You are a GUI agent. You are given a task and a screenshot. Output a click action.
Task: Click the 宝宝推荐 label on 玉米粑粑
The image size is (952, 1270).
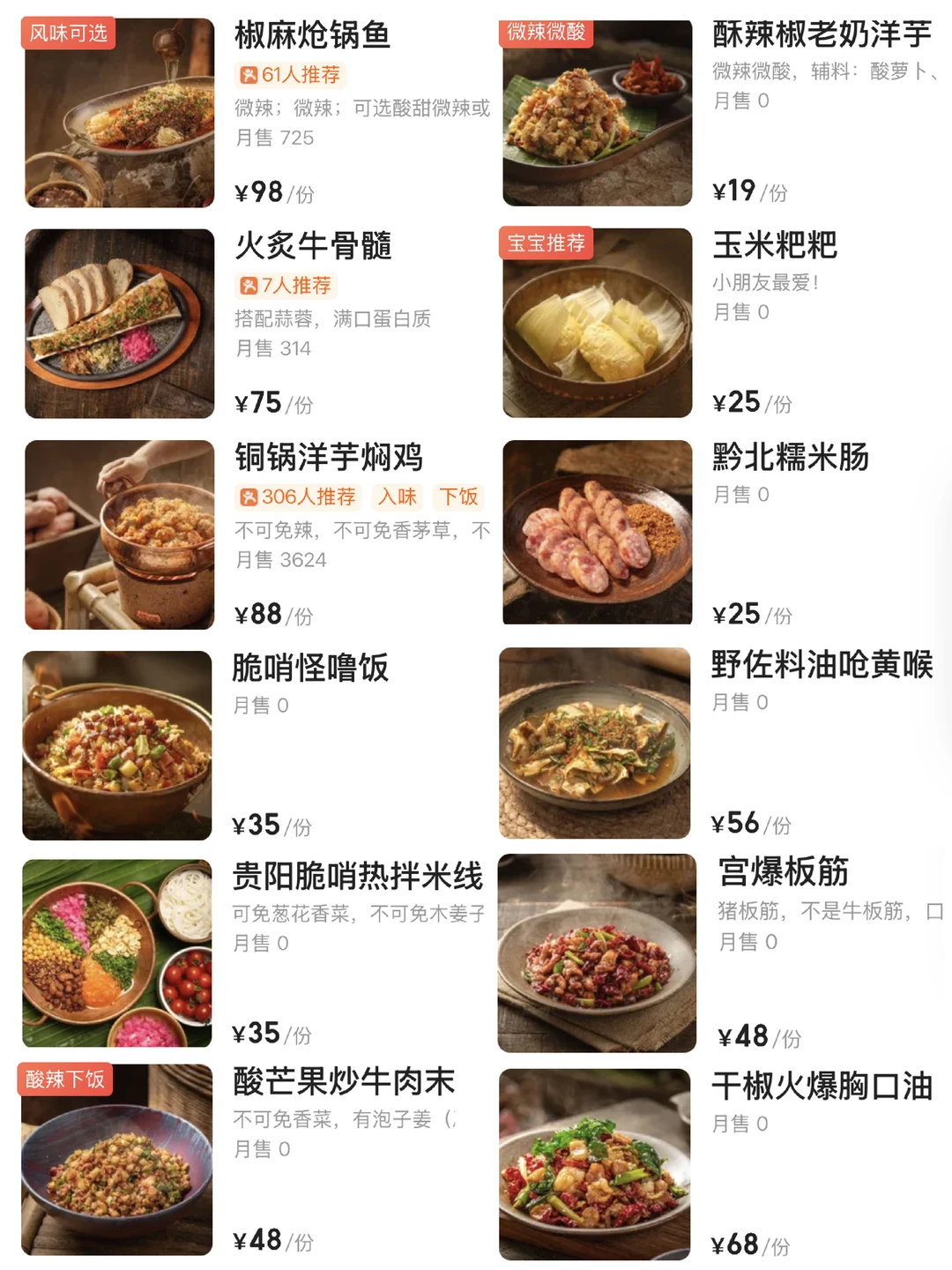547,245
